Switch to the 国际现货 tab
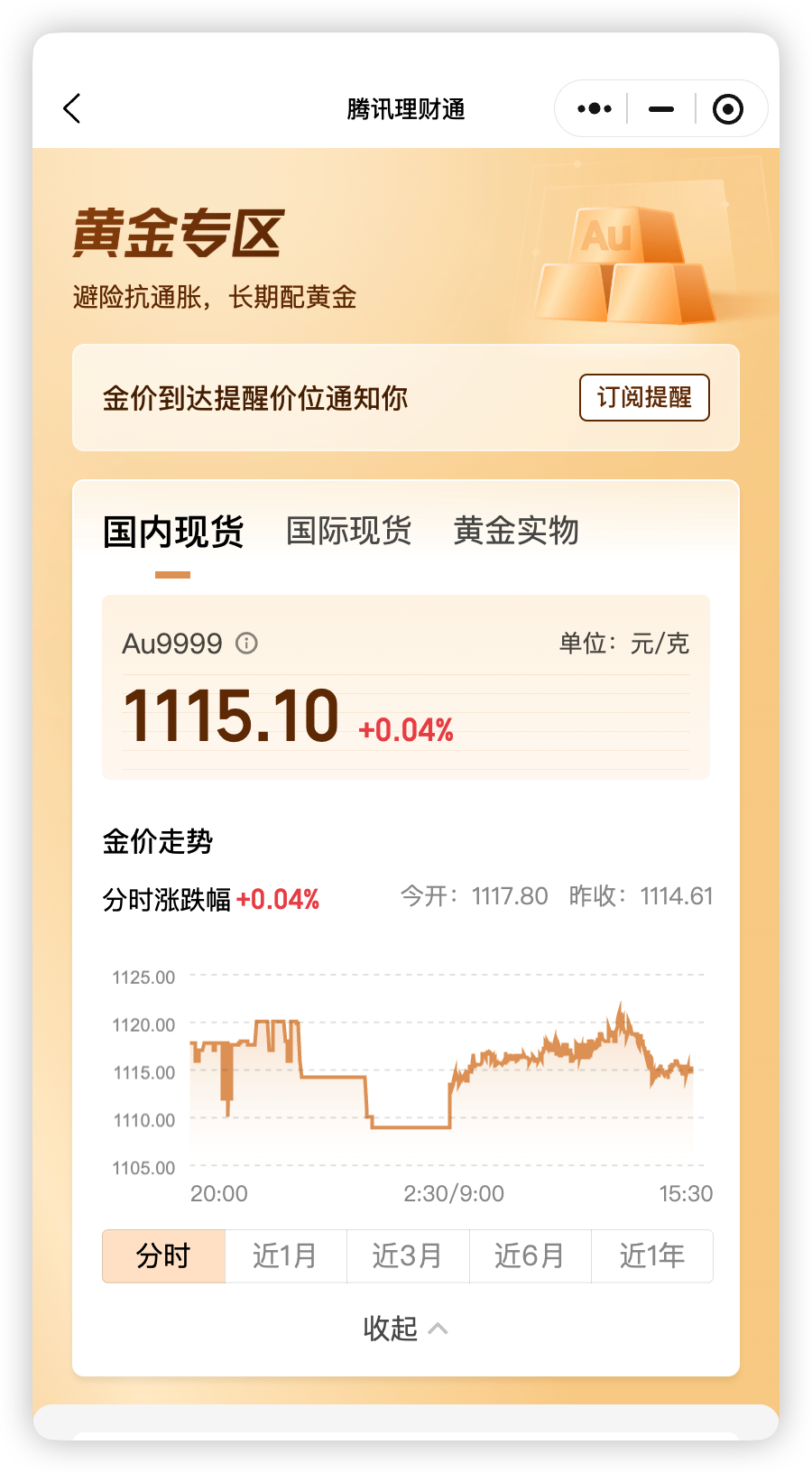 pyautogui.click(x=349, y=532)
